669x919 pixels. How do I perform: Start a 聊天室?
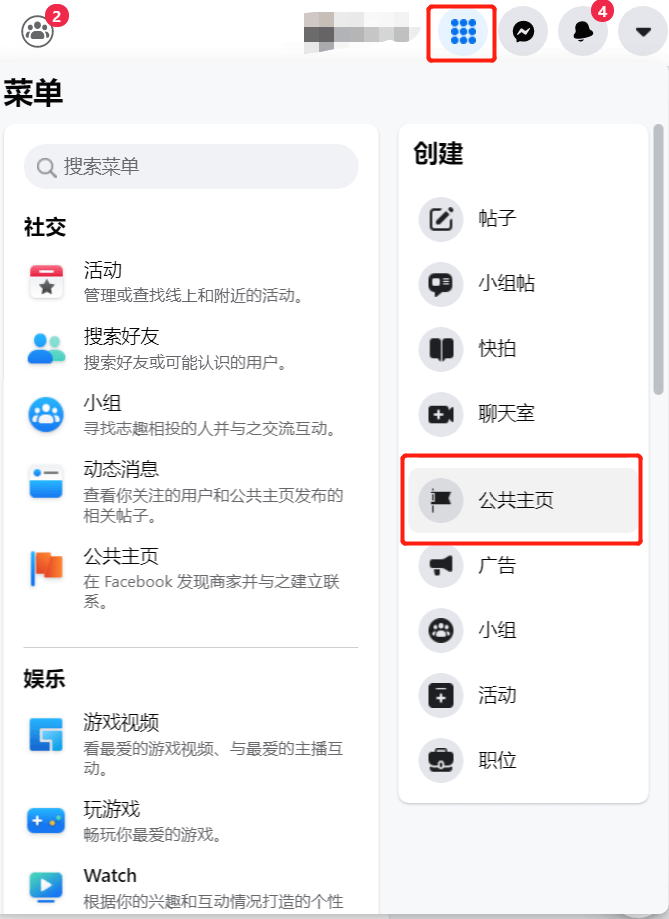pos(506,414)
